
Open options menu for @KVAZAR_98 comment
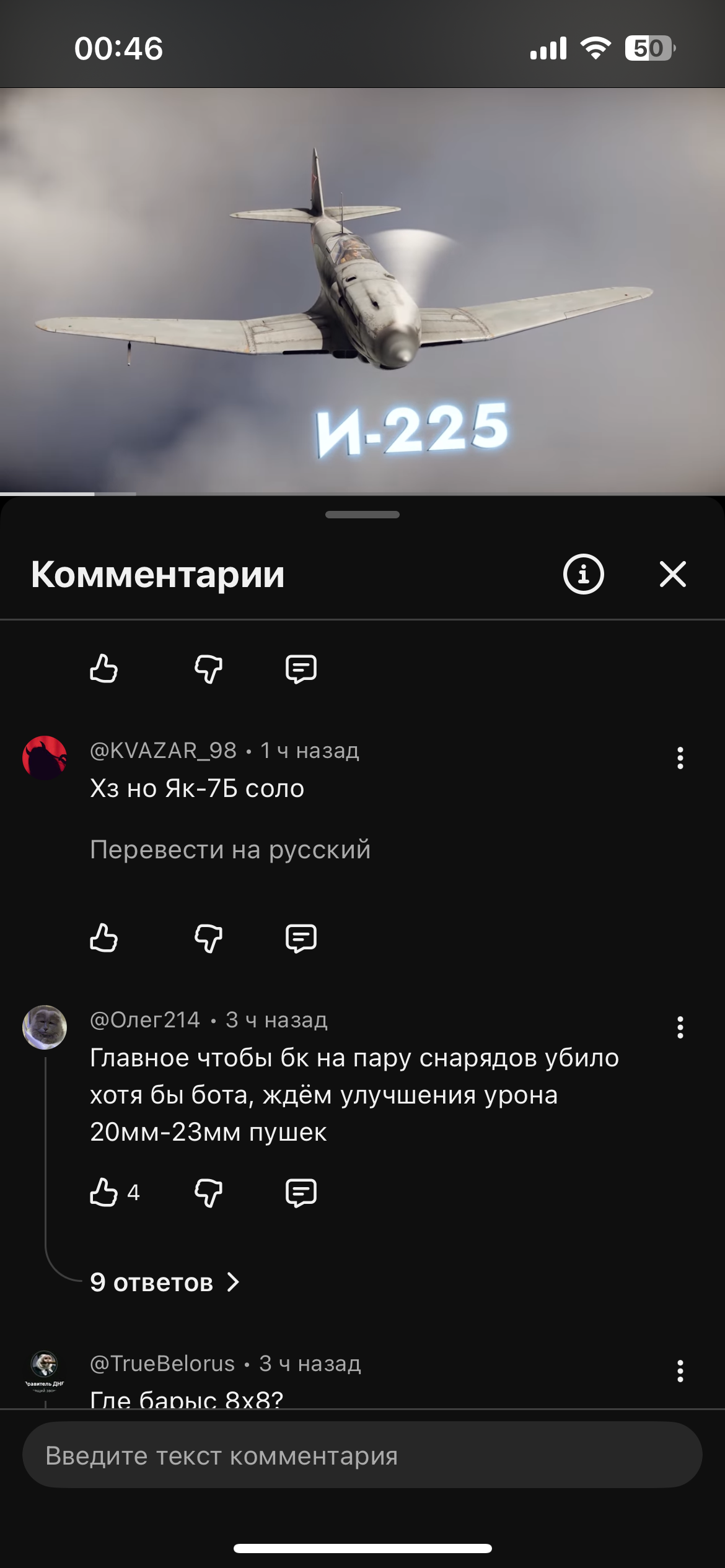pos(680,758)
